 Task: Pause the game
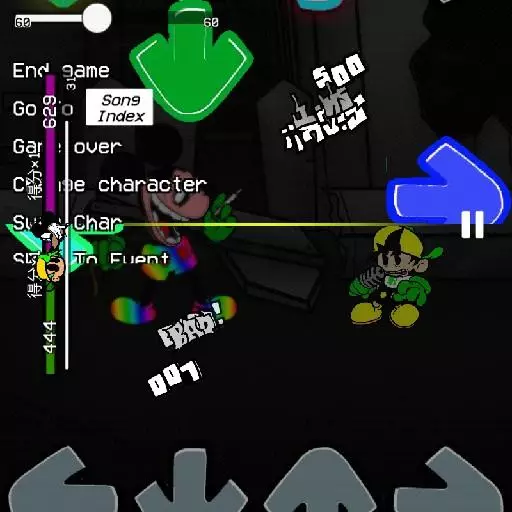coord(472,224)
